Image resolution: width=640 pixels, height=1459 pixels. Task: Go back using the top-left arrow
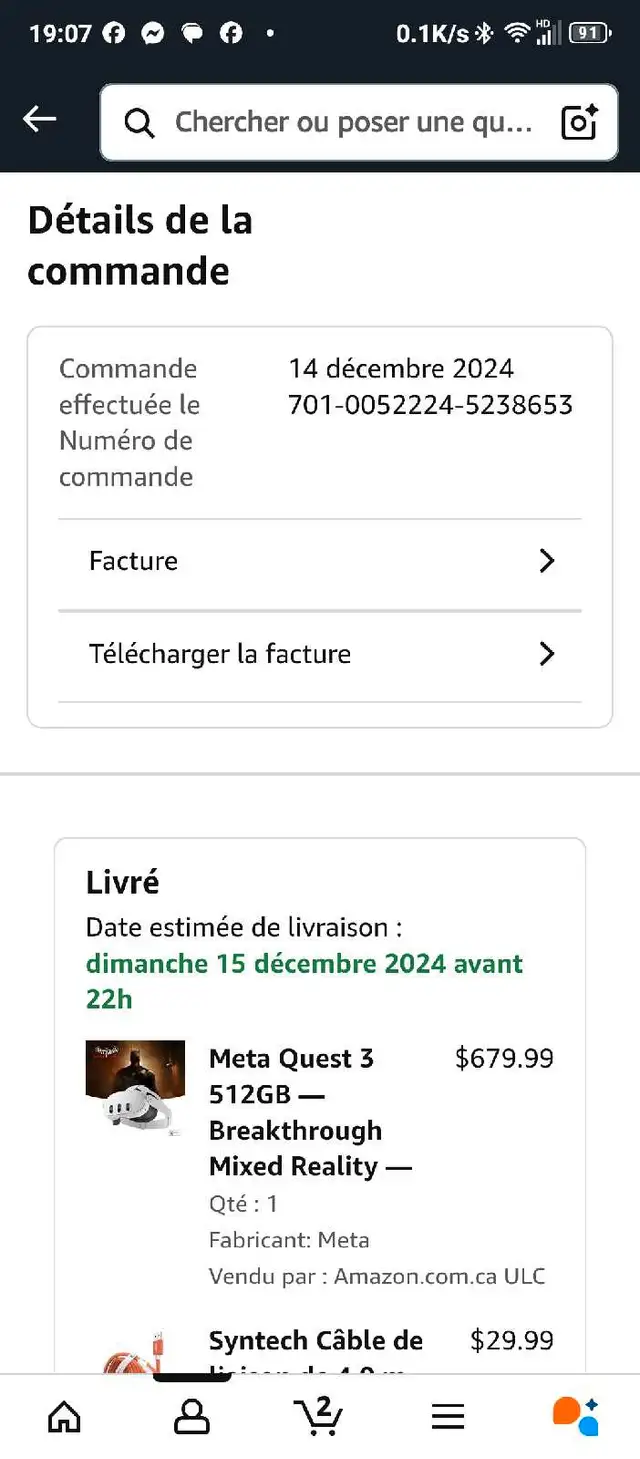[x=40, y=120]
